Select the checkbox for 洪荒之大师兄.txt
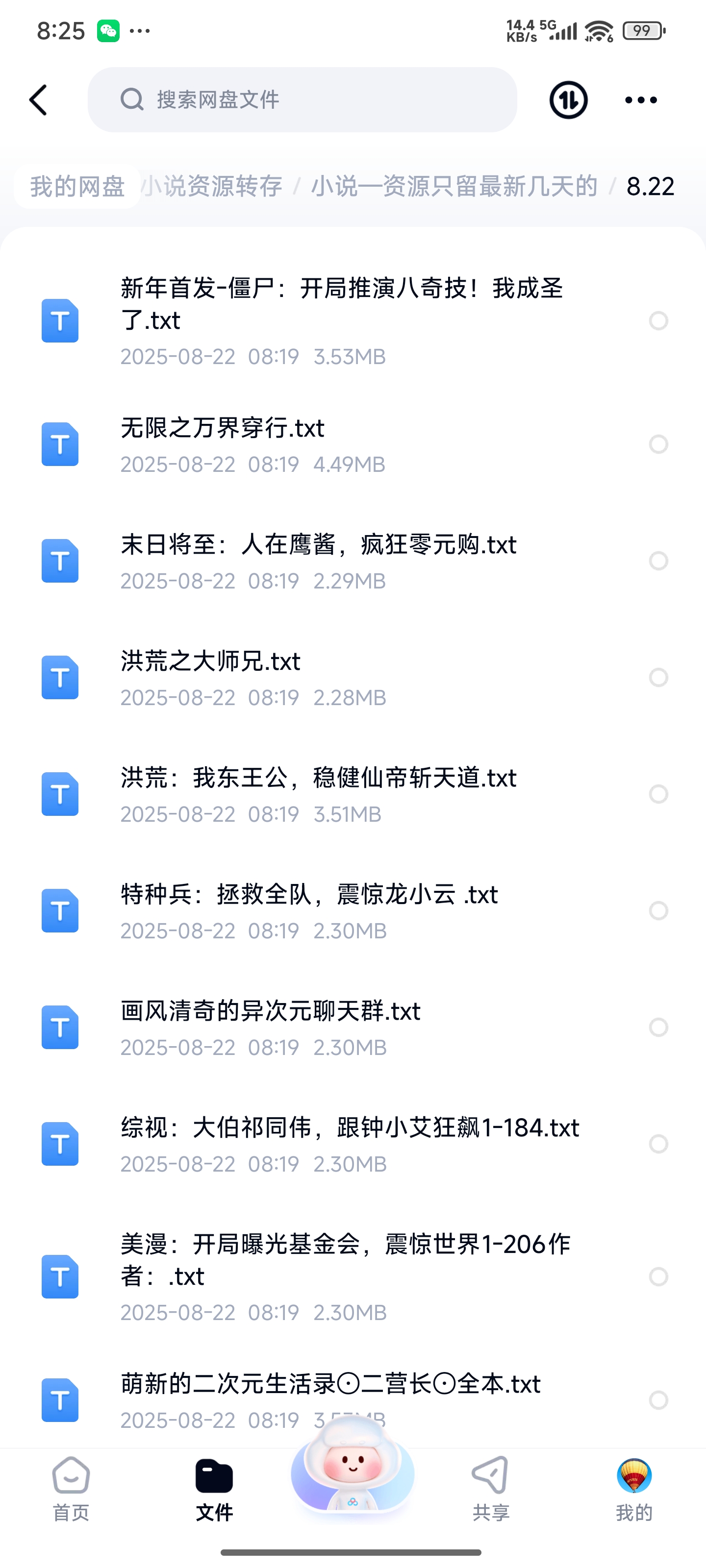 (658, 678)
